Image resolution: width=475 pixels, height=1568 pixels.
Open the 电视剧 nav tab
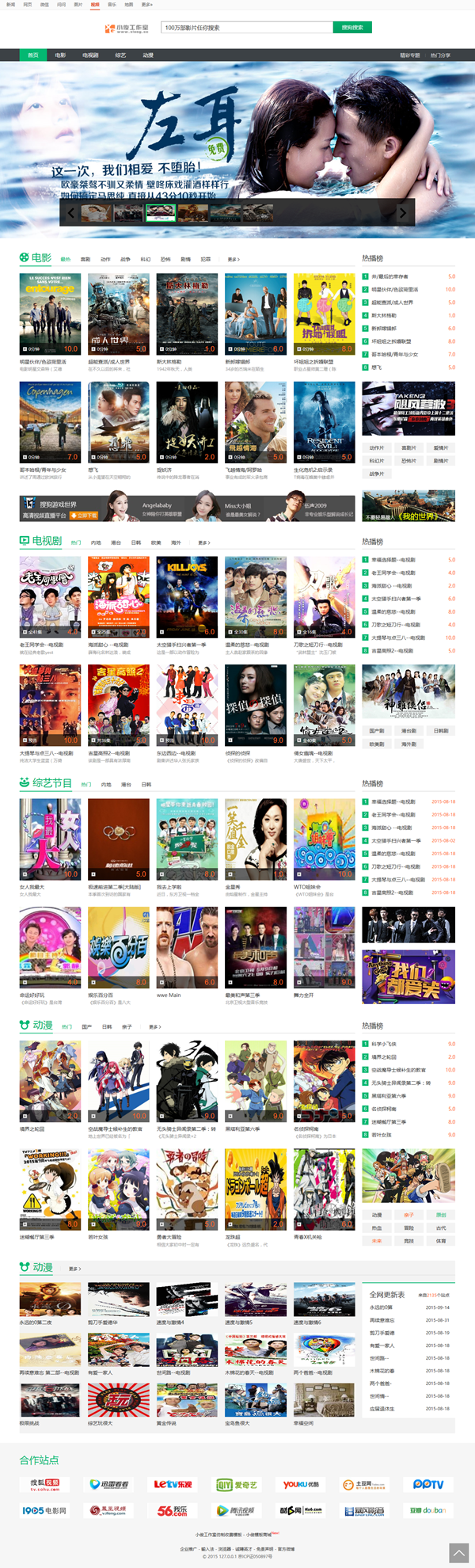[x=90, y=55]
